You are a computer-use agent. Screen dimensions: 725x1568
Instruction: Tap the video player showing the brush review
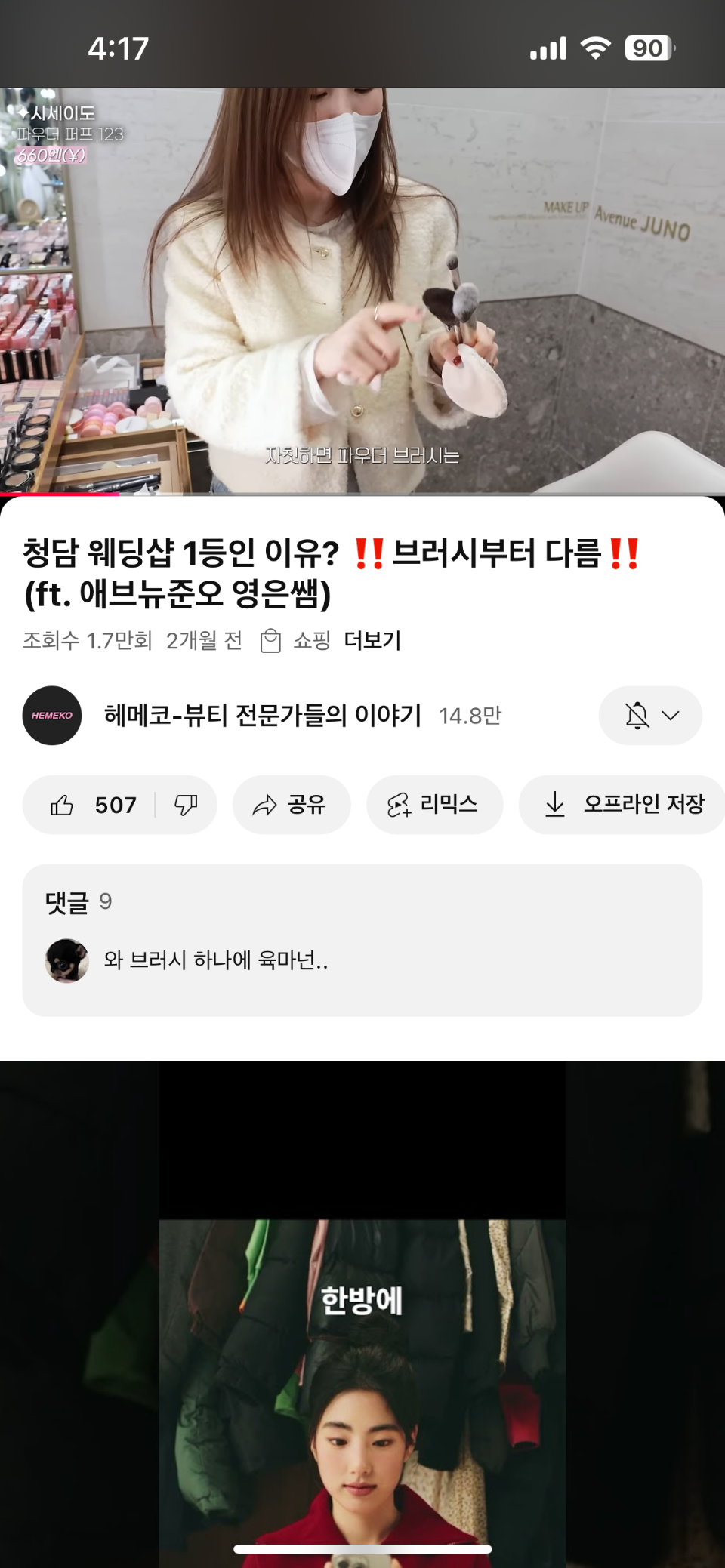(362, 291)
